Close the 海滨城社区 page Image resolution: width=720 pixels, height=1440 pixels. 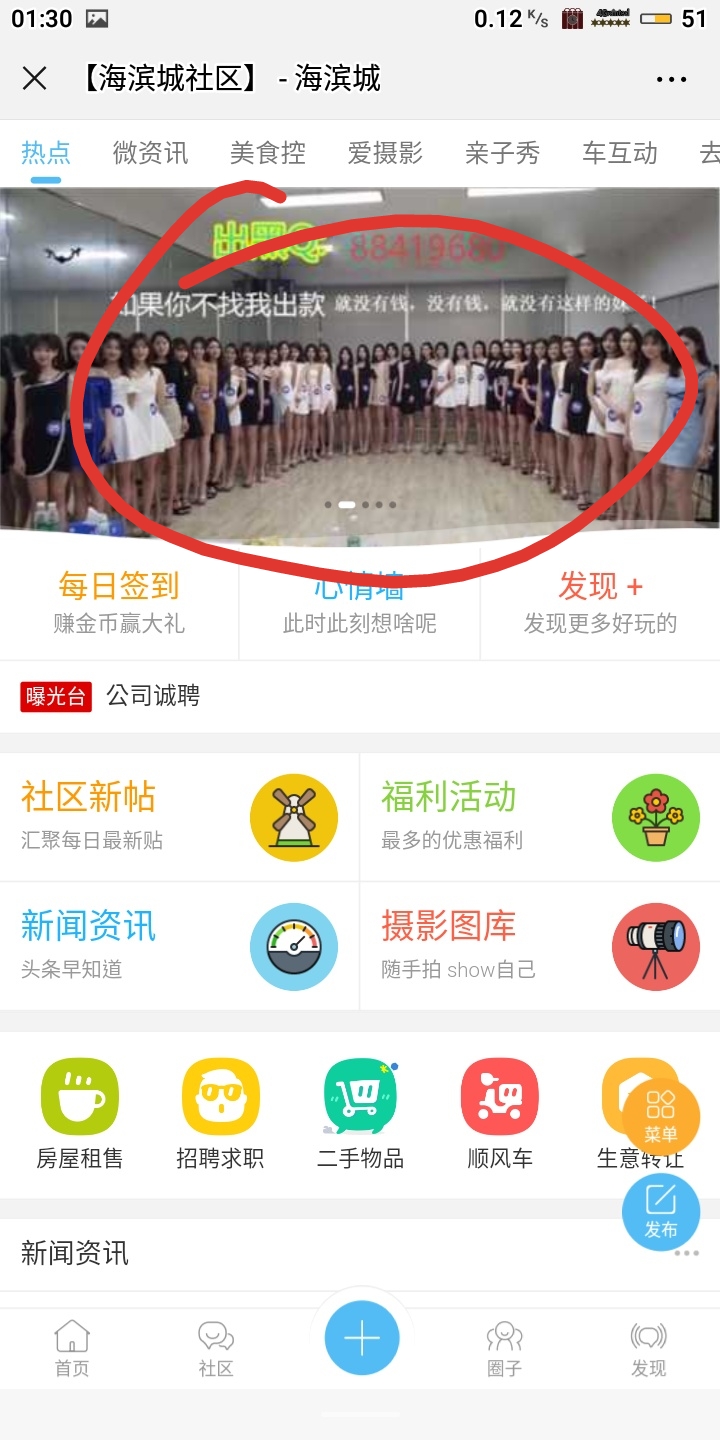point(35,79)
